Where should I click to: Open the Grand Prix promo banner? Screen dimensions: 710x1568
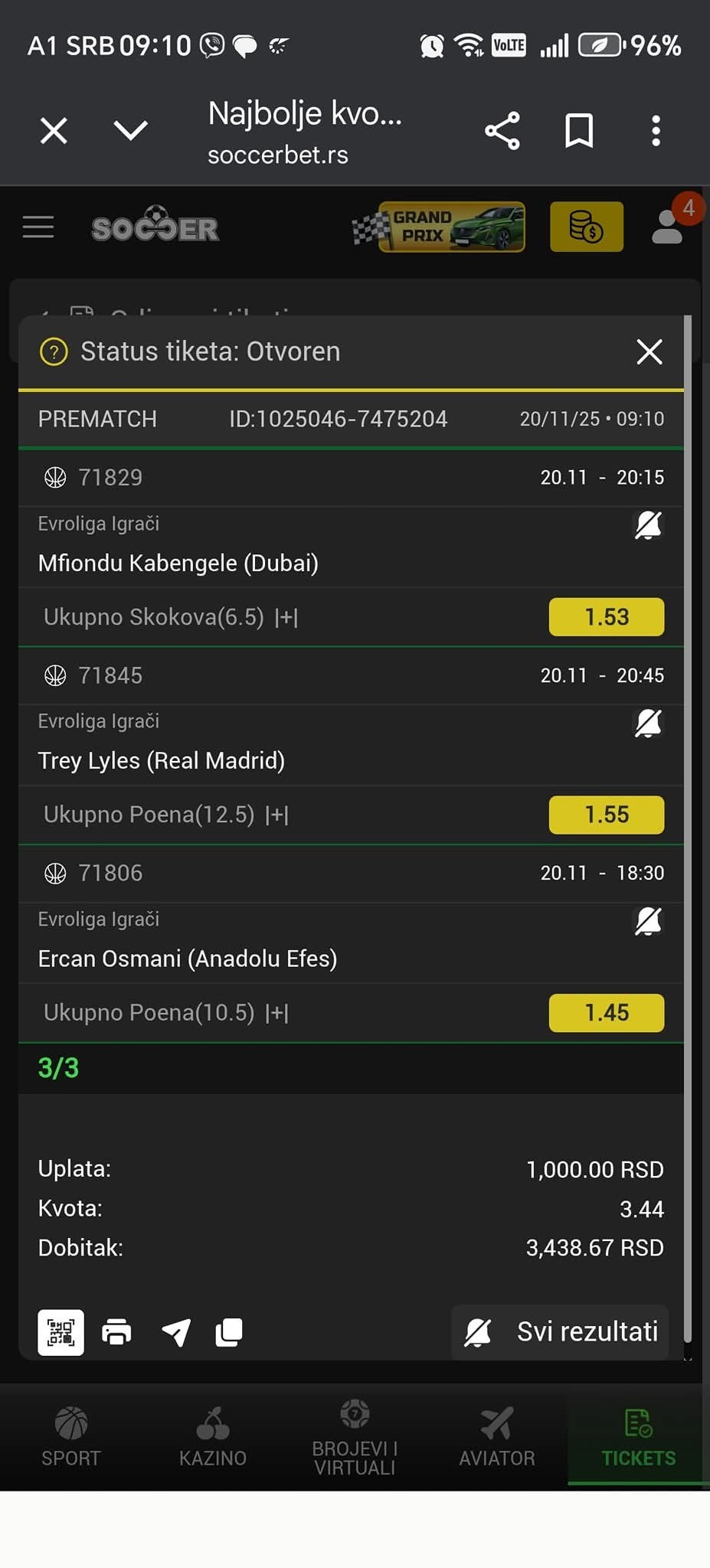pos(439,227)
